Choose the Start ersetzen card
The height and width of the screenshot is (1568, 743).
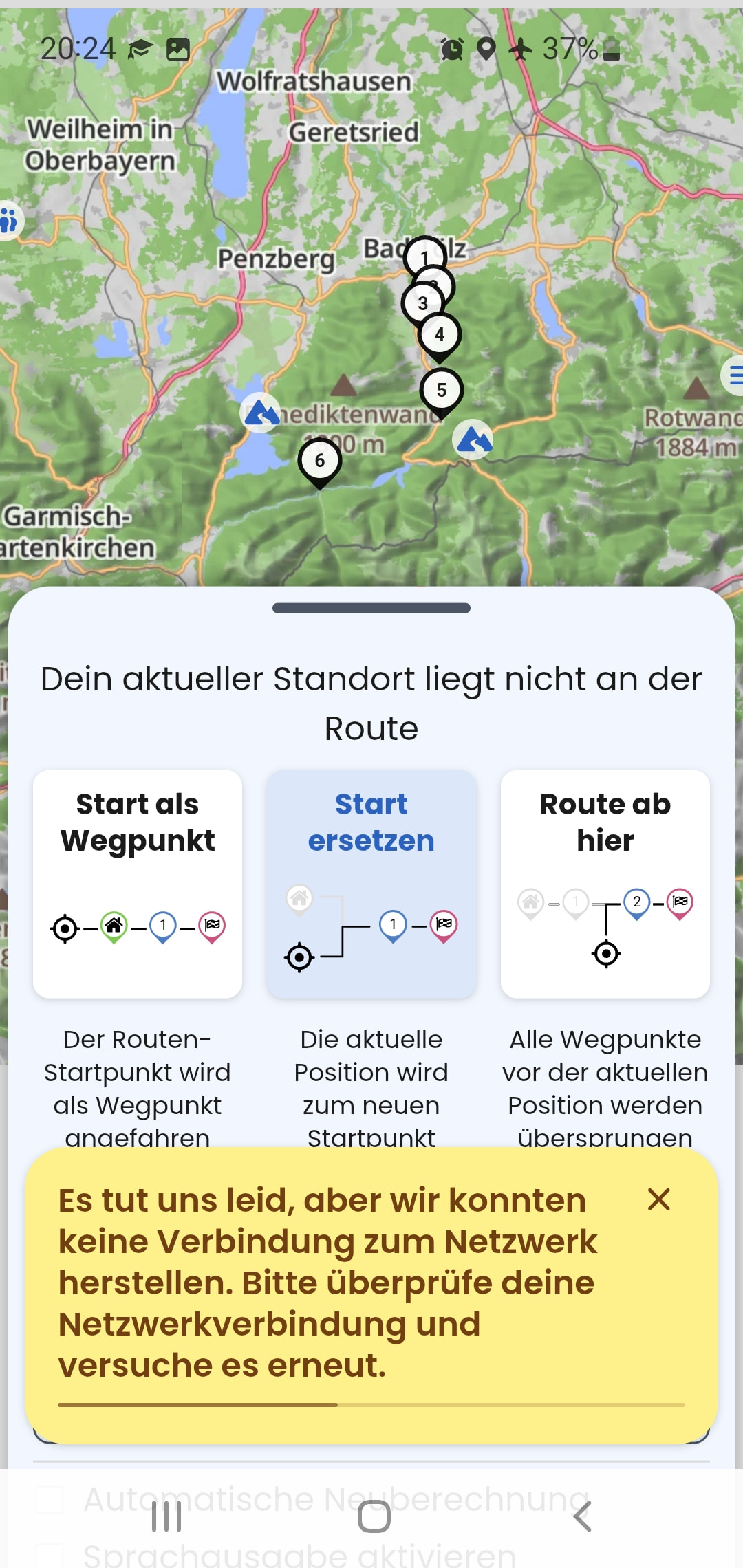coord(371,884)
